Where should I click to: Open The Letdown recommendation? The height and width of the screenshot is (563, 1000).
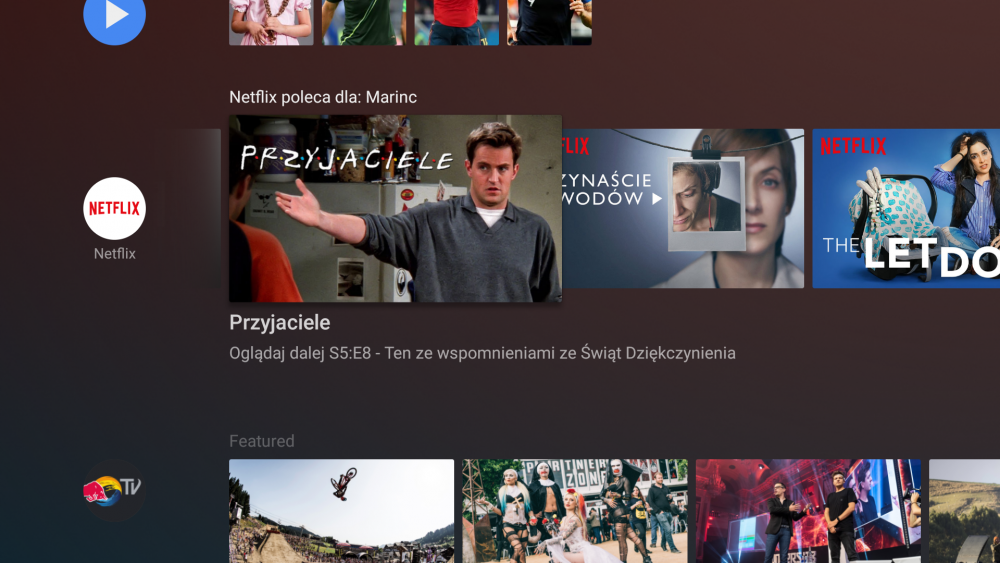(x=906, y=208)
